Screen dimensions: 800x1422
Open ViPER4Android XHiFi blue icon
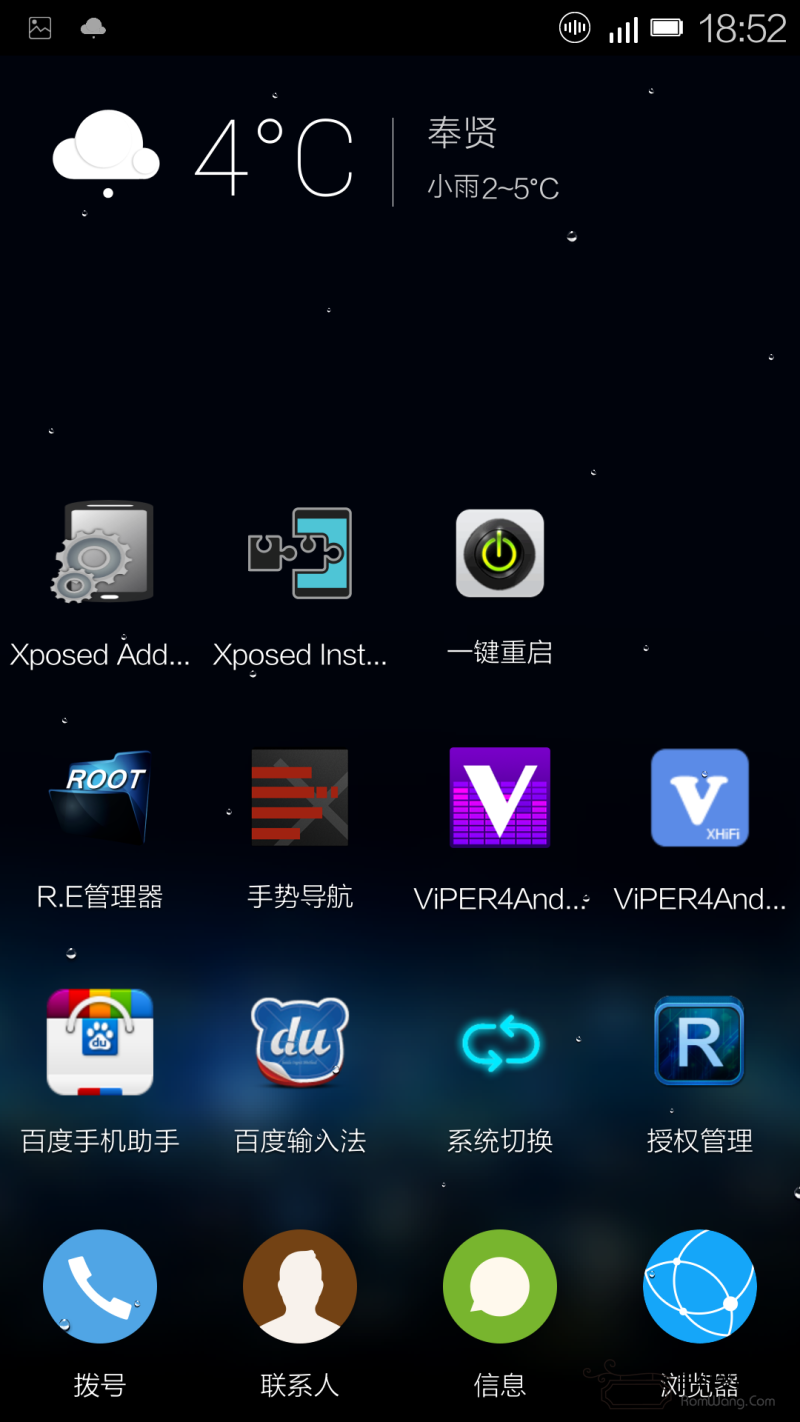pyautogui.click(x=700, y=797)
